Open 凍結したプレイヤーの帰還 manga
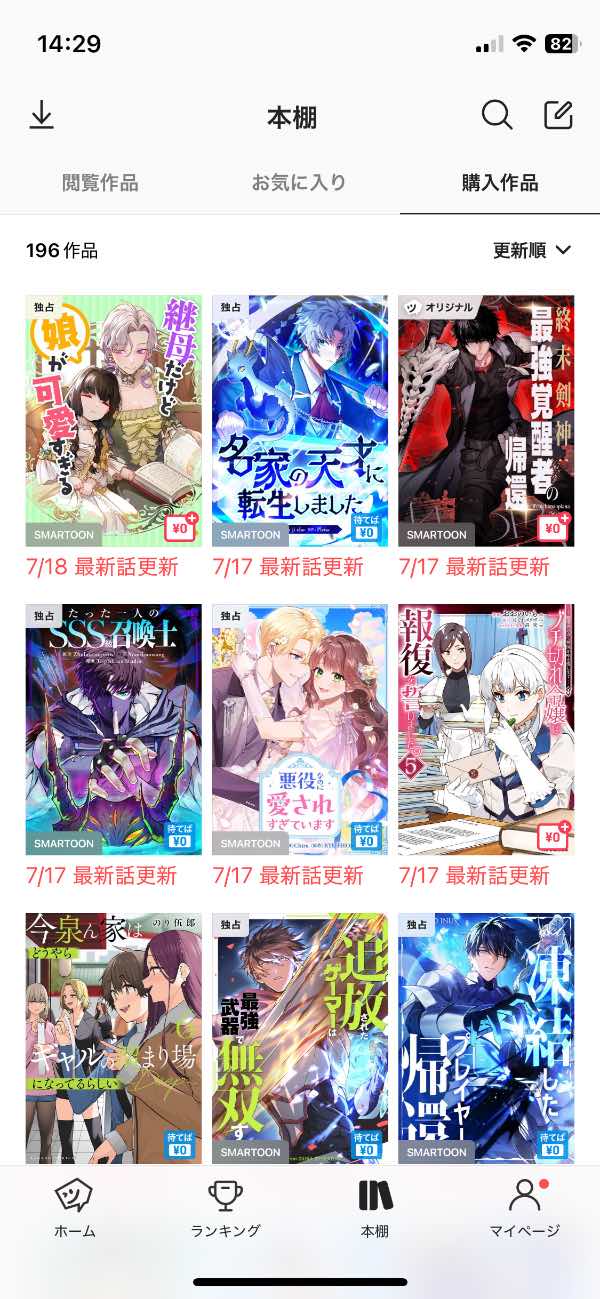Image resolution: width=600 pixels, height=1299 pixels. tap(486, 1037)
